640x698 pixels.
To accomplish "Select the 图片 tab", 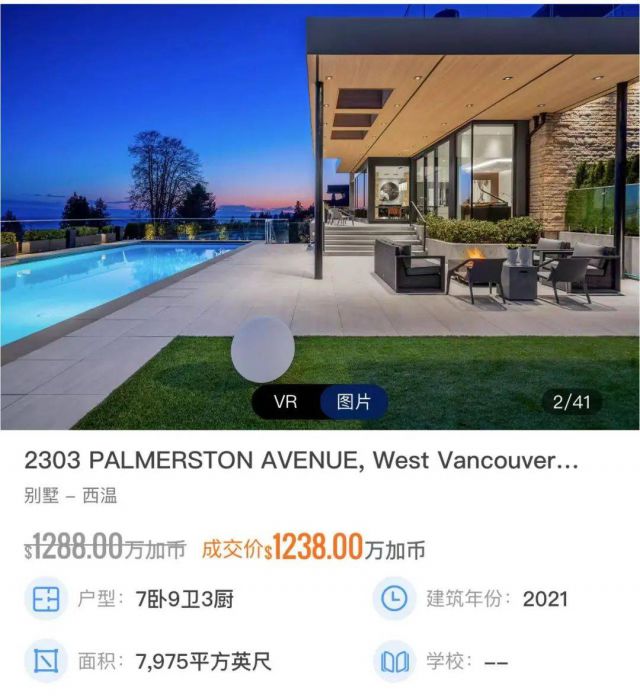I will coord(353,402).
